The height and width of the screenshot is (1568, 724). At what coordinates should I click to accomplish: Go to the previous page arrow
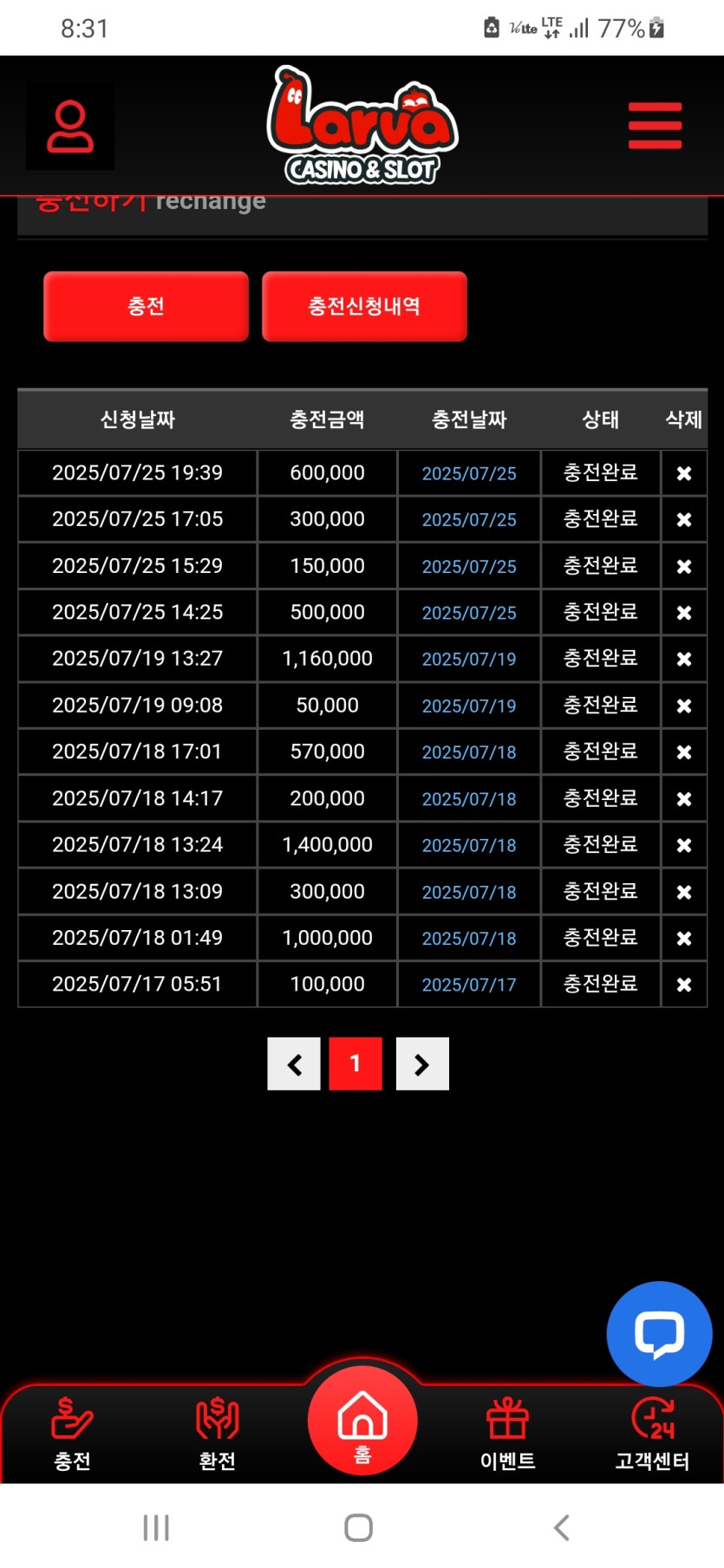(x=294, y=1064)
